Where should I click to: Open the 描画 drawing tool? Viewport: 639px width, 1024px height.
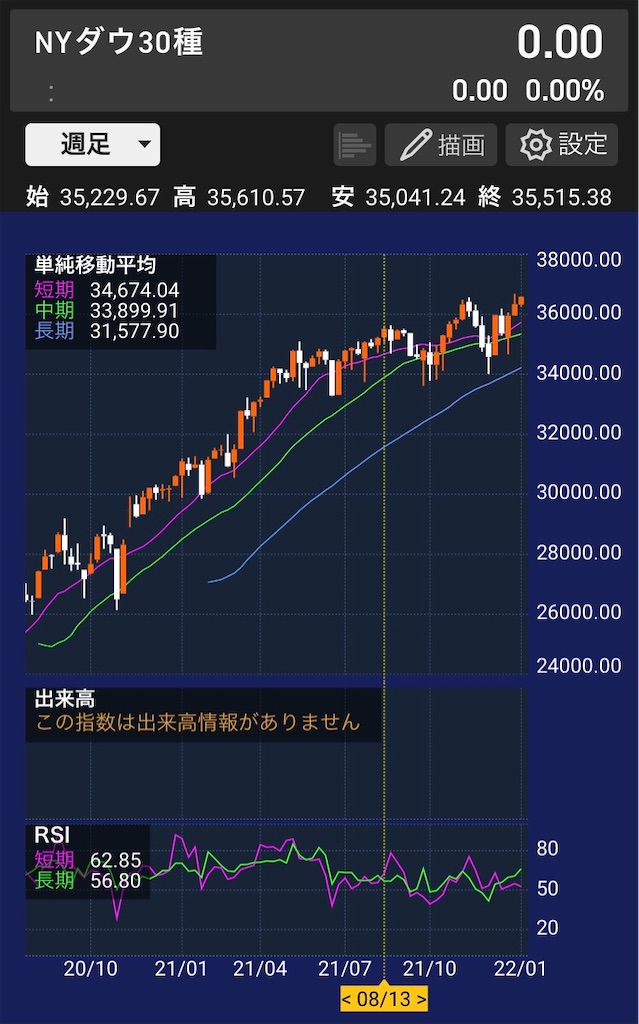click(441, 145)
